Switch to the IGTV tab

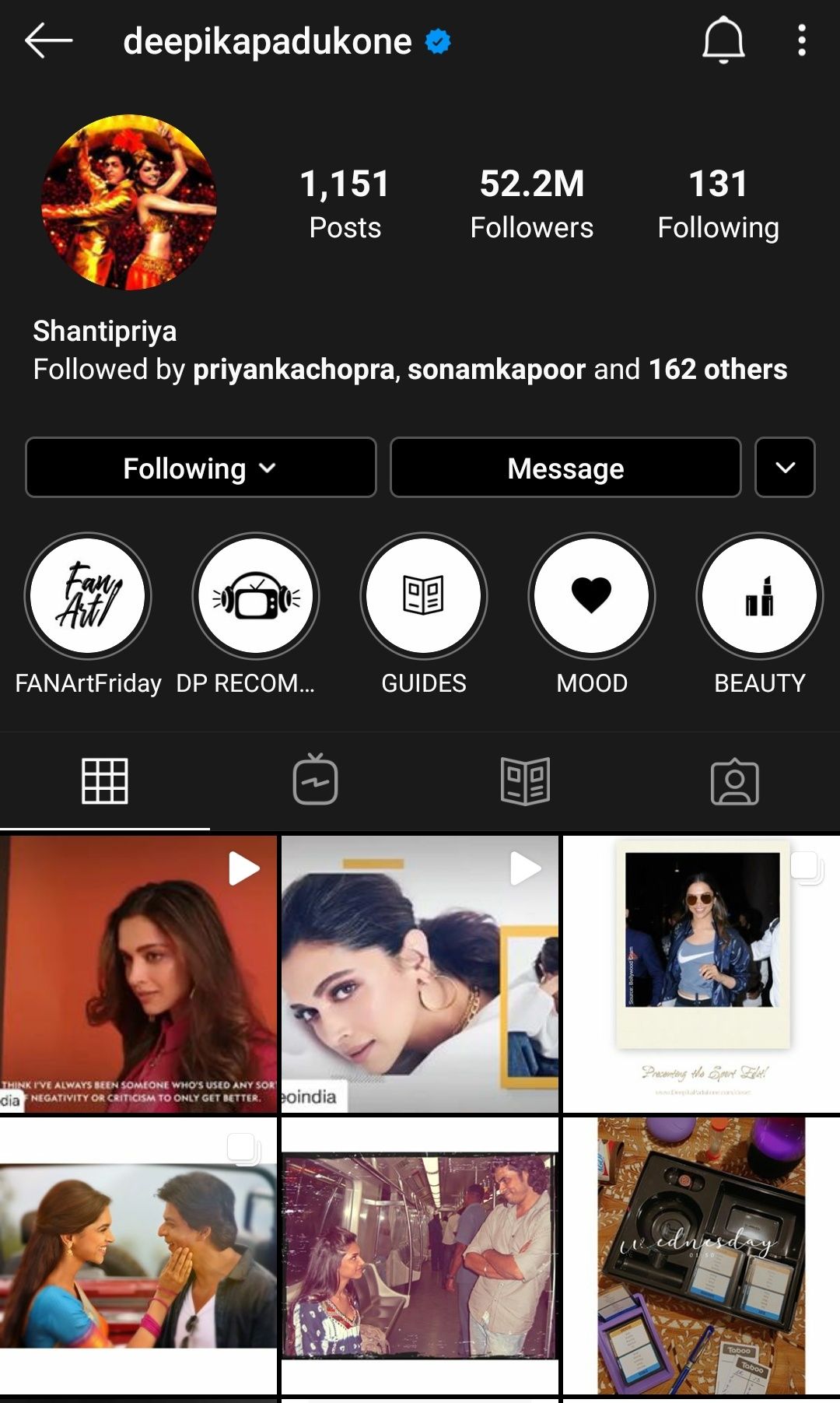(x=315, y=780)
